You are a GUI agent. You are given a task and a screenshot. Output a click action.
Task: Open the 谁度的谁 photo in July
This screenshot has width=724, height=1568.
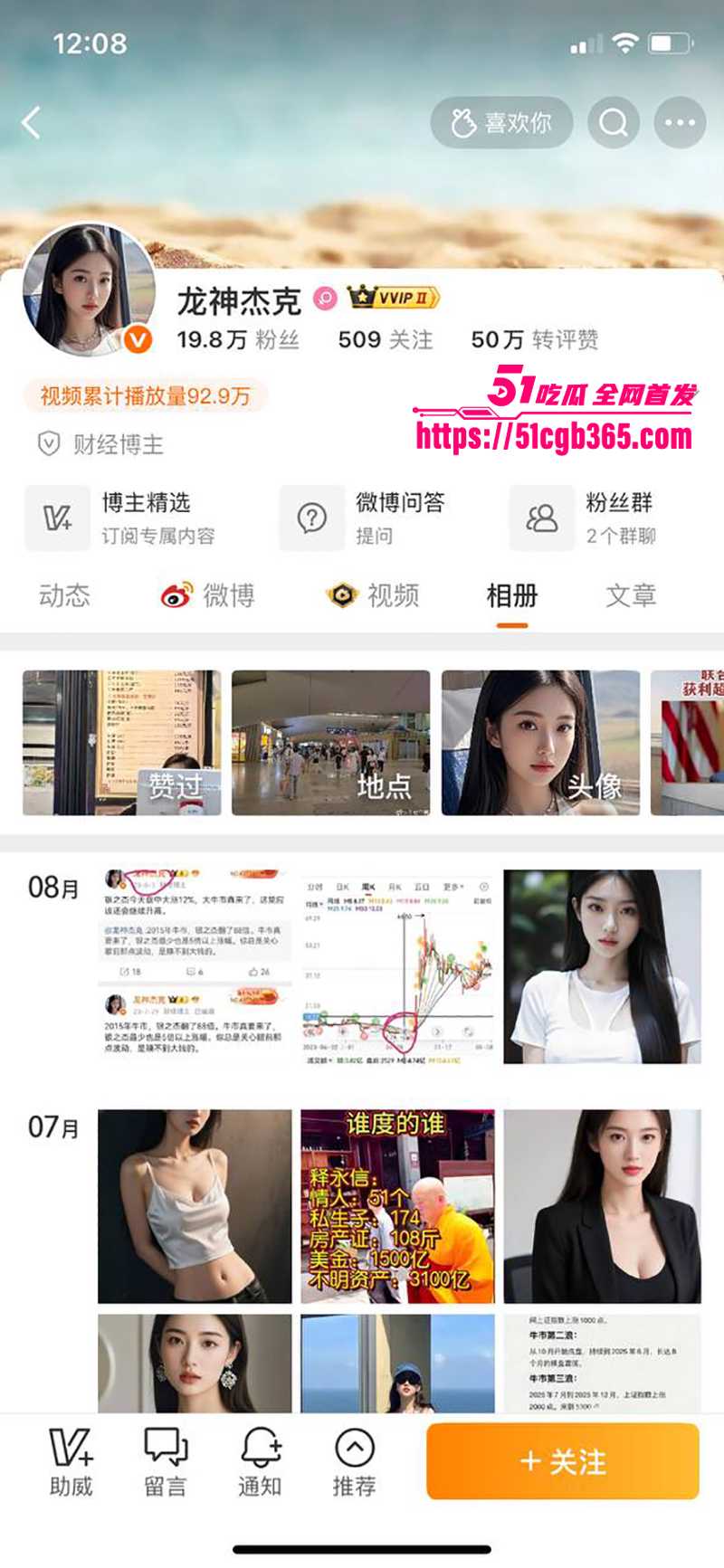(397, 1206)
